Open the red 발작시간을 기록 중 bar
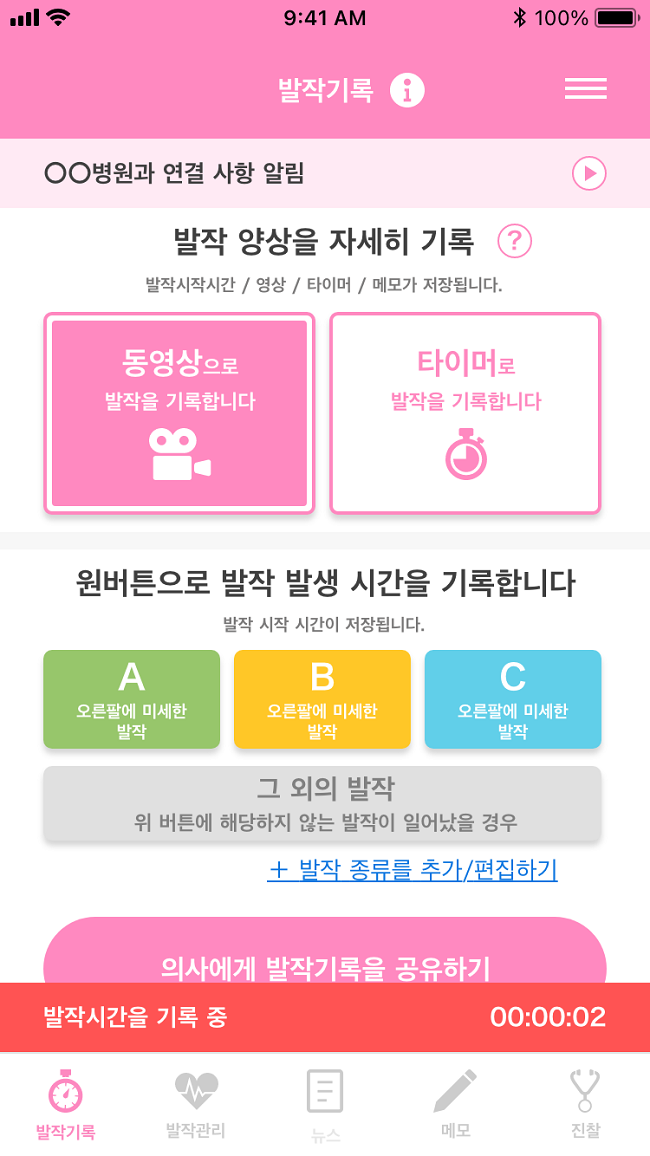 pyautogui.click(x=325, y=1018)
